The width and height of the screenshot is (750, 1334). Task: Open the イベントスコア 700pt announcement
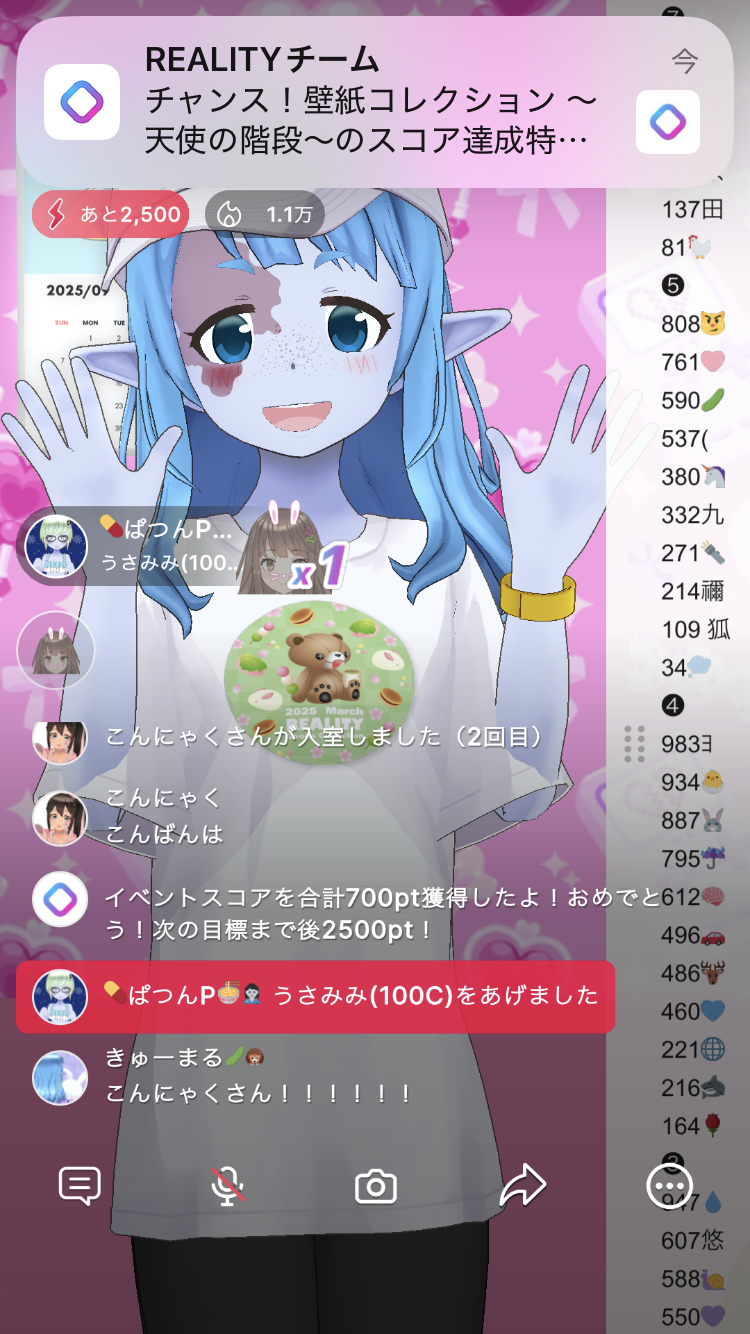(x=380, y=914)
